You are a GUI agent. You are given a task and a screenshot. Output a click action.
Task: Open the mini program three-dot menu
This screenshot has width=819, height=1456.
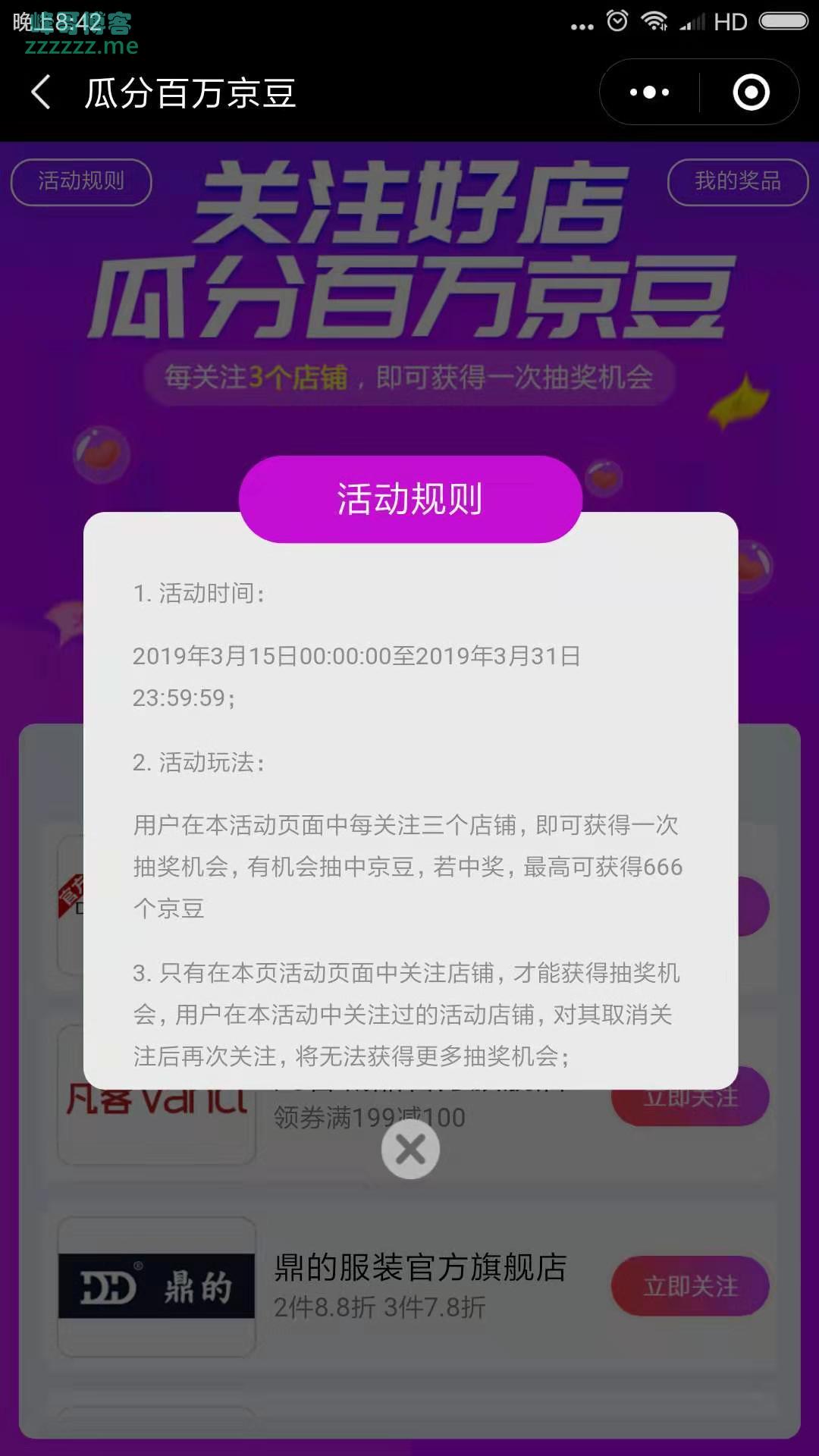[x=650, y=93]
